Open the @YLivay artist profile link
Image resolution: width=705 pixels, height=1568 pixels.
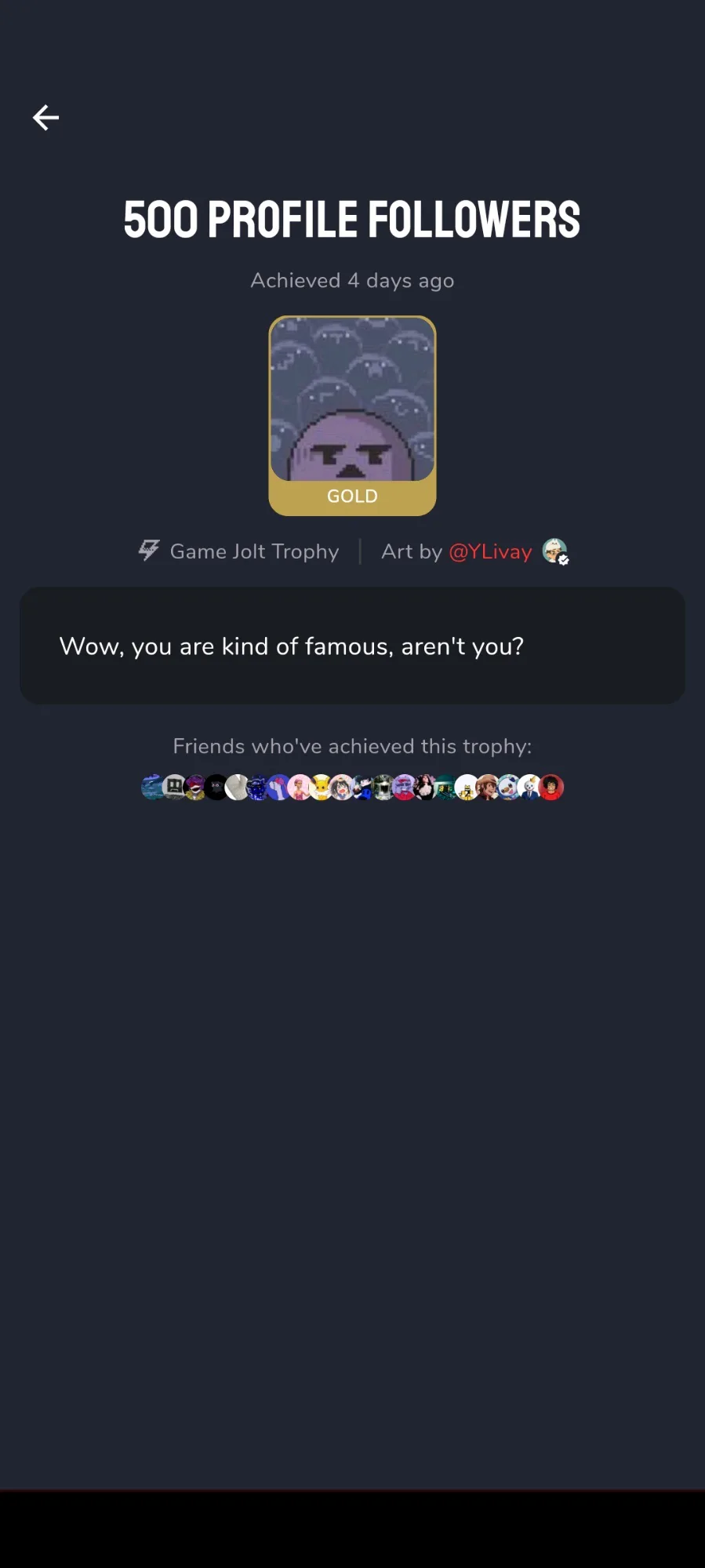point(490,552)
